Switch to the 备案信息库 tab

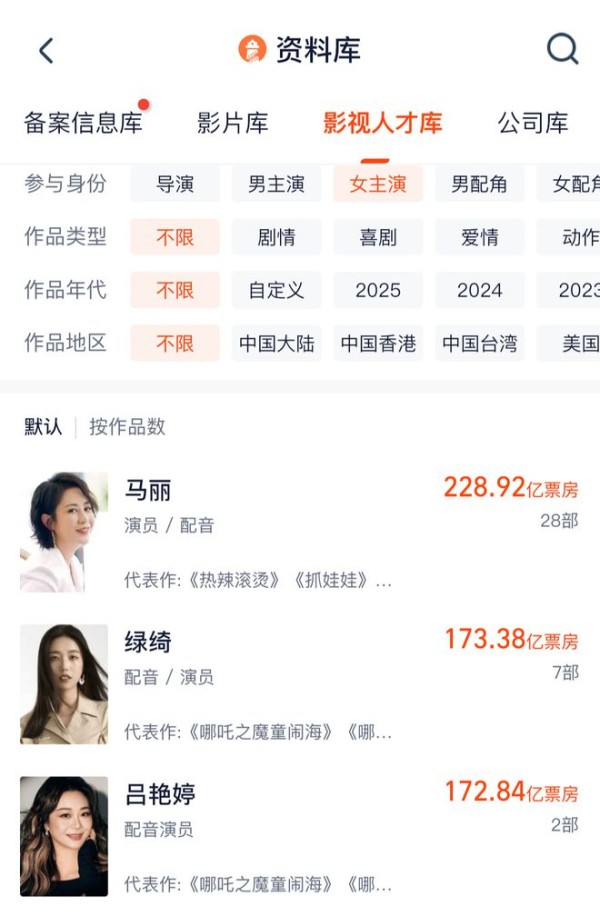[83, 123]
